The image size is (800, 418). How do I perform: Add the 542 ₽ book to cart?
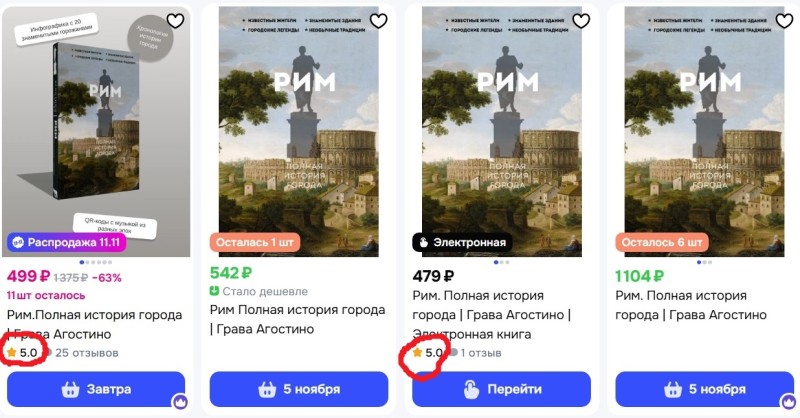[x=299, y=389]
